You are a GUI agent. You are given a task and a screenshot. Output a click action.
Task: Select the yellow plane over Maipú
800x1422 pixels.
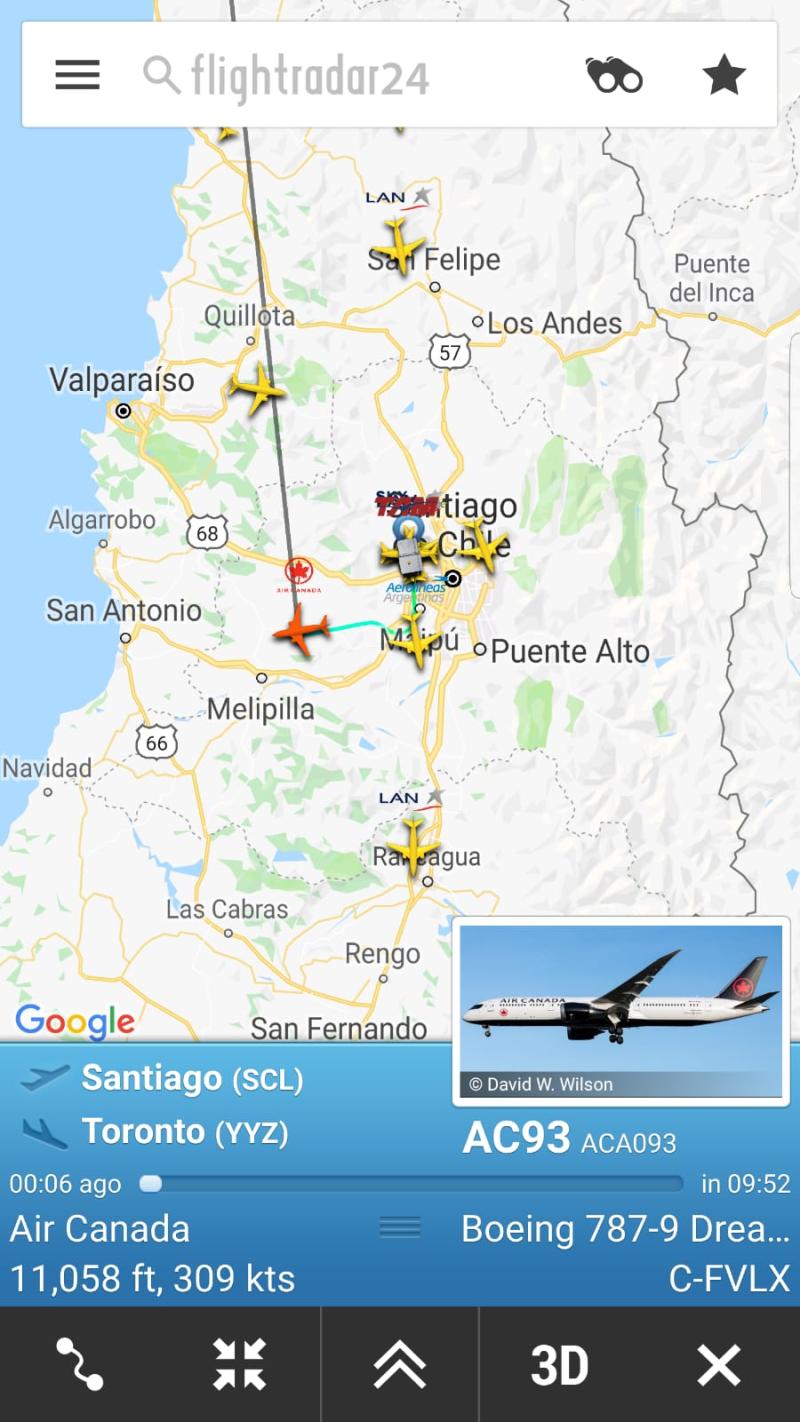pyautogui.click(x=416, y=640)
